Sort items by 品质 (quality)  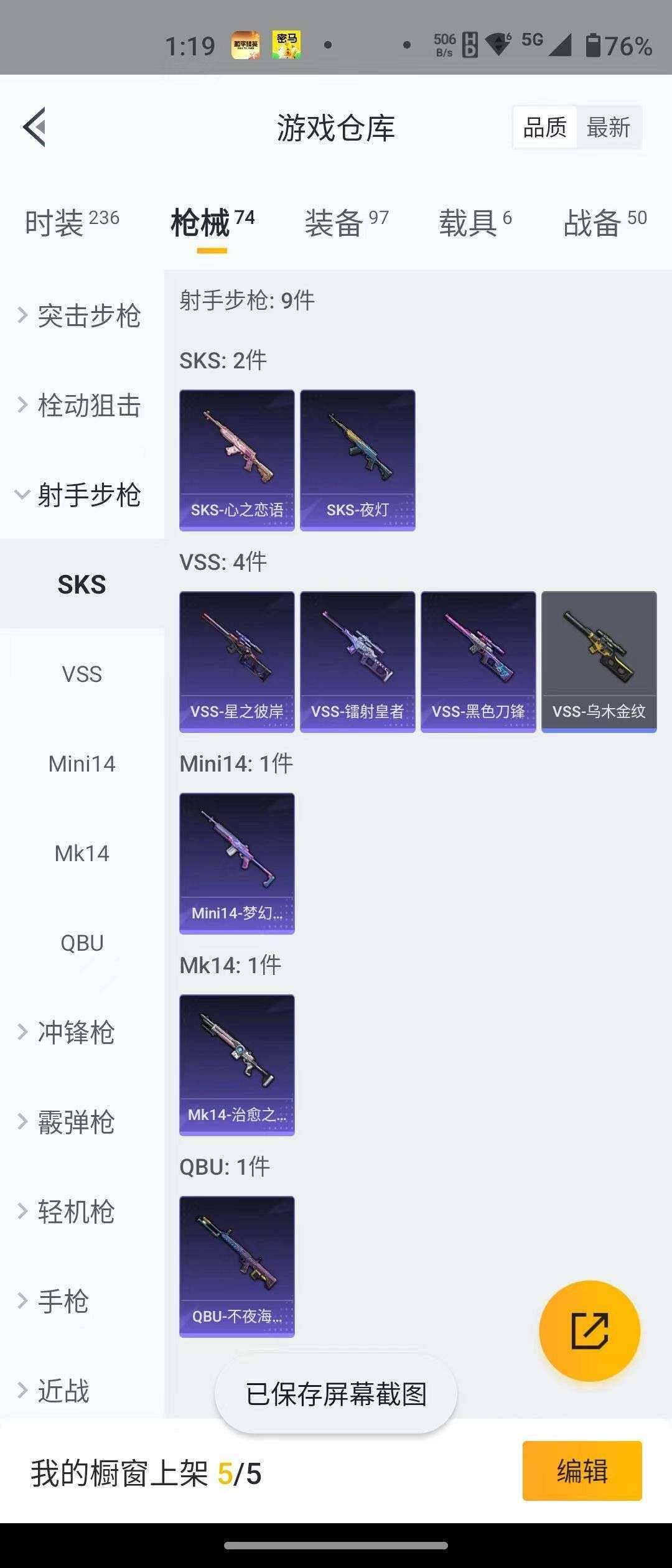543,126
